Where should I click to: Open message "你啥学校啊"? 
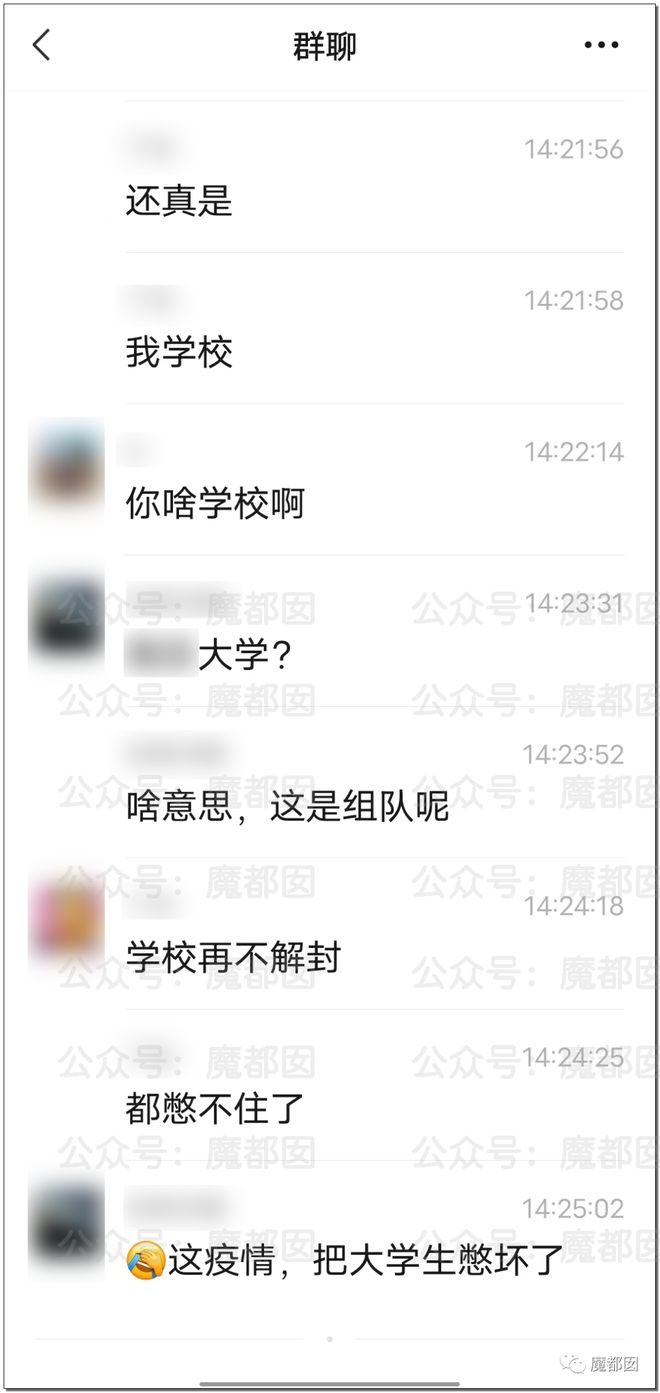(x=215, y=503)
